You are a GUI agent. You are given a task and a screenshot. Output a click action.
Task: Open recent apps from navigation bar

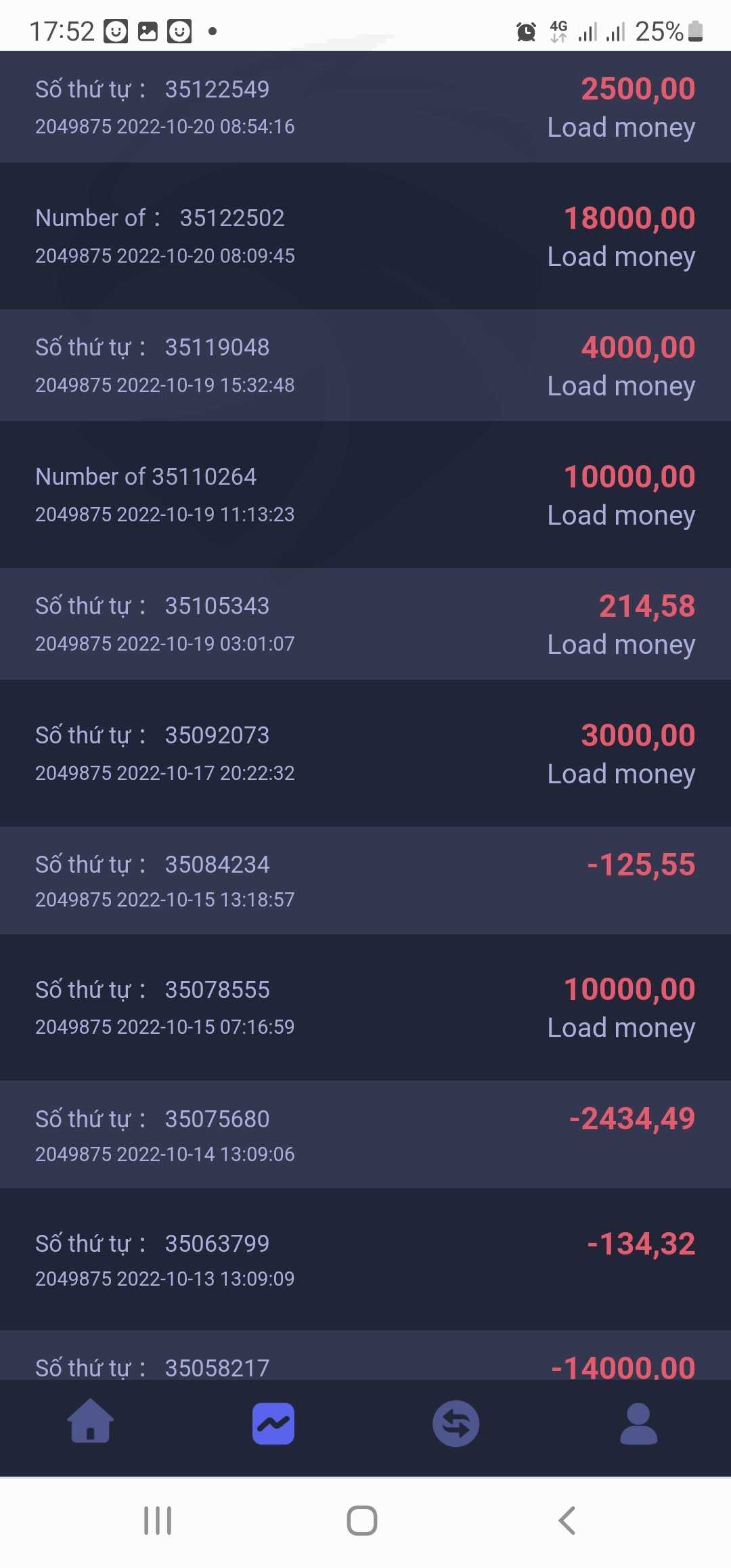tap(158, 1521)
